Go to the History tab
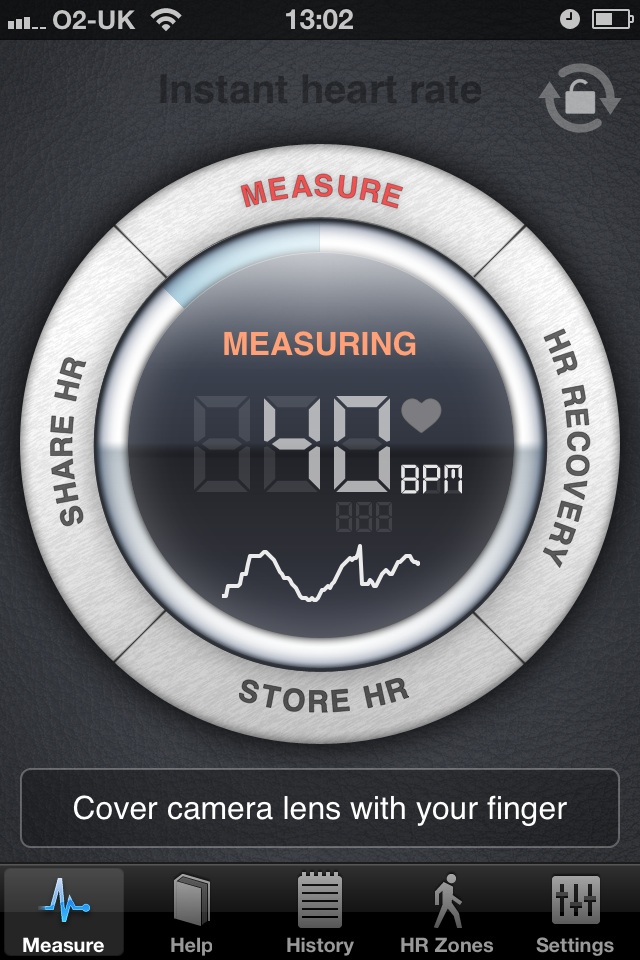640x960 pixels. click(x=319, y=912)
